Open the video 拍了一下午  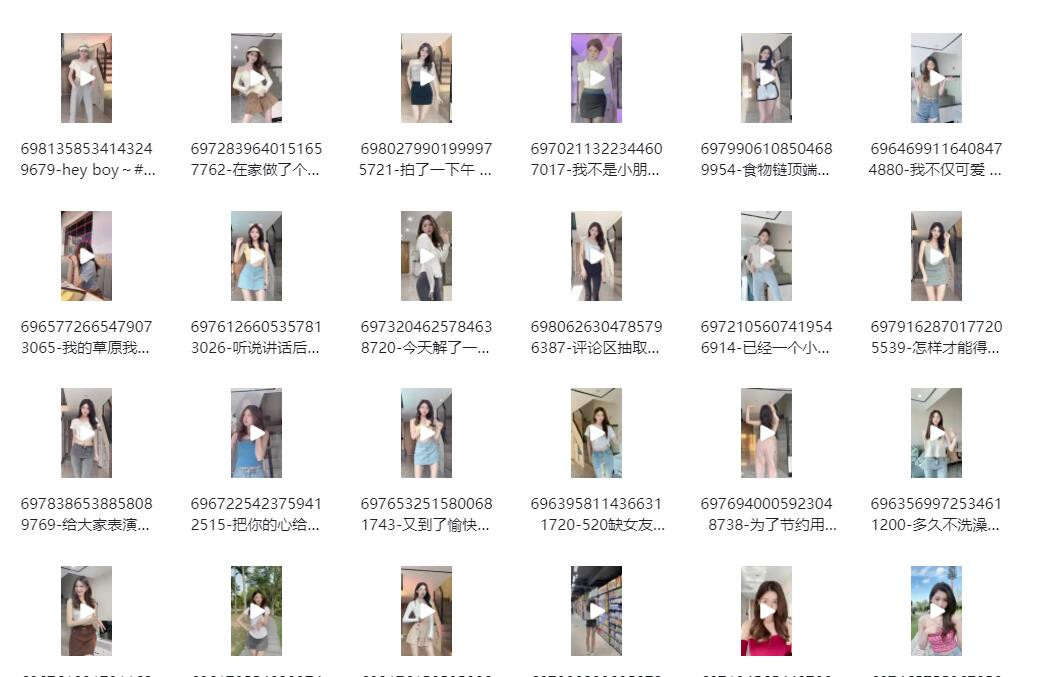pos(426,78)
